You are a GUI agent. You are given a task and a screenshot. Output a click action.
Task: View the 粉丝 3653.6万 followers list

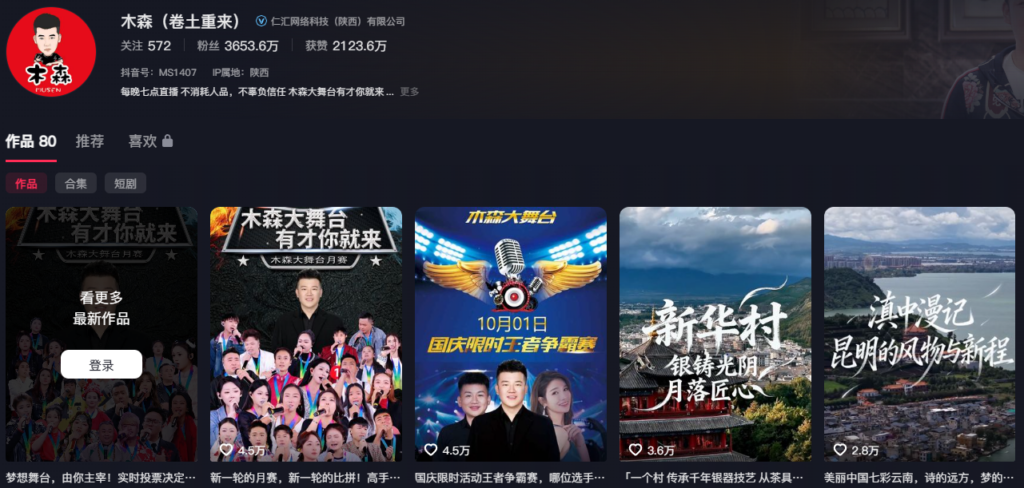pyautogui.click(x=238, y=46)
